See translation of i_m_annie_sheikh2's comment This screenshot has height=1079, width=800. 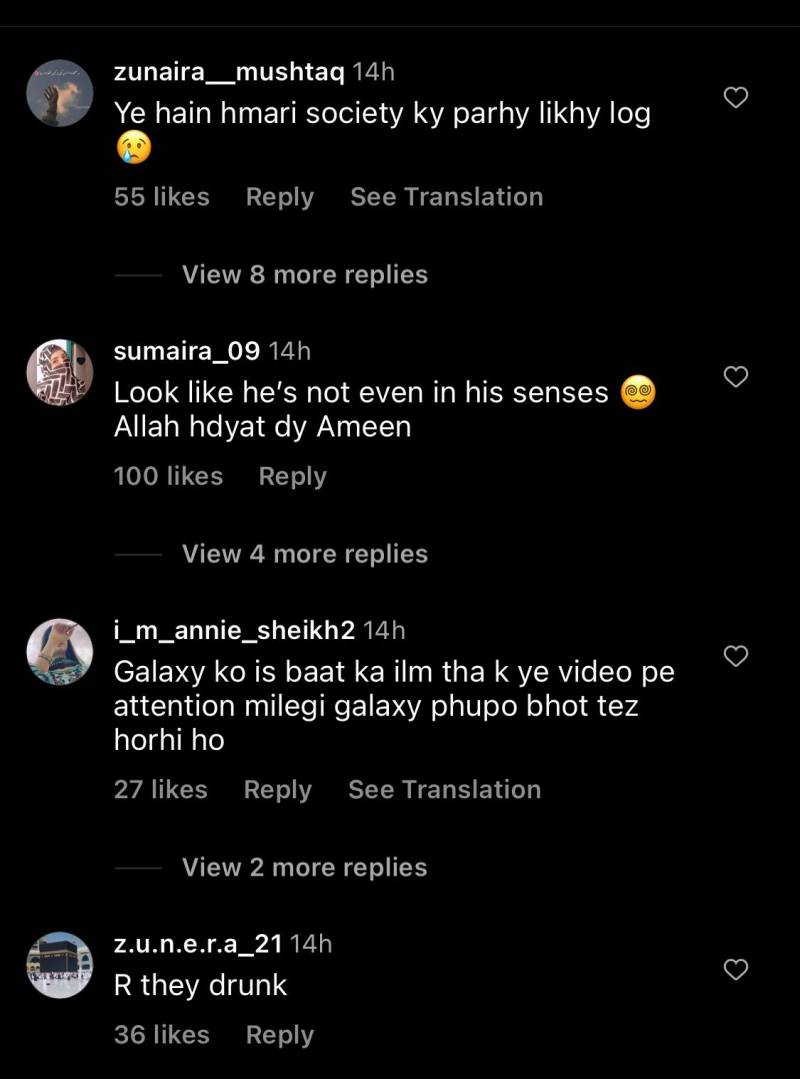[444, 789]
